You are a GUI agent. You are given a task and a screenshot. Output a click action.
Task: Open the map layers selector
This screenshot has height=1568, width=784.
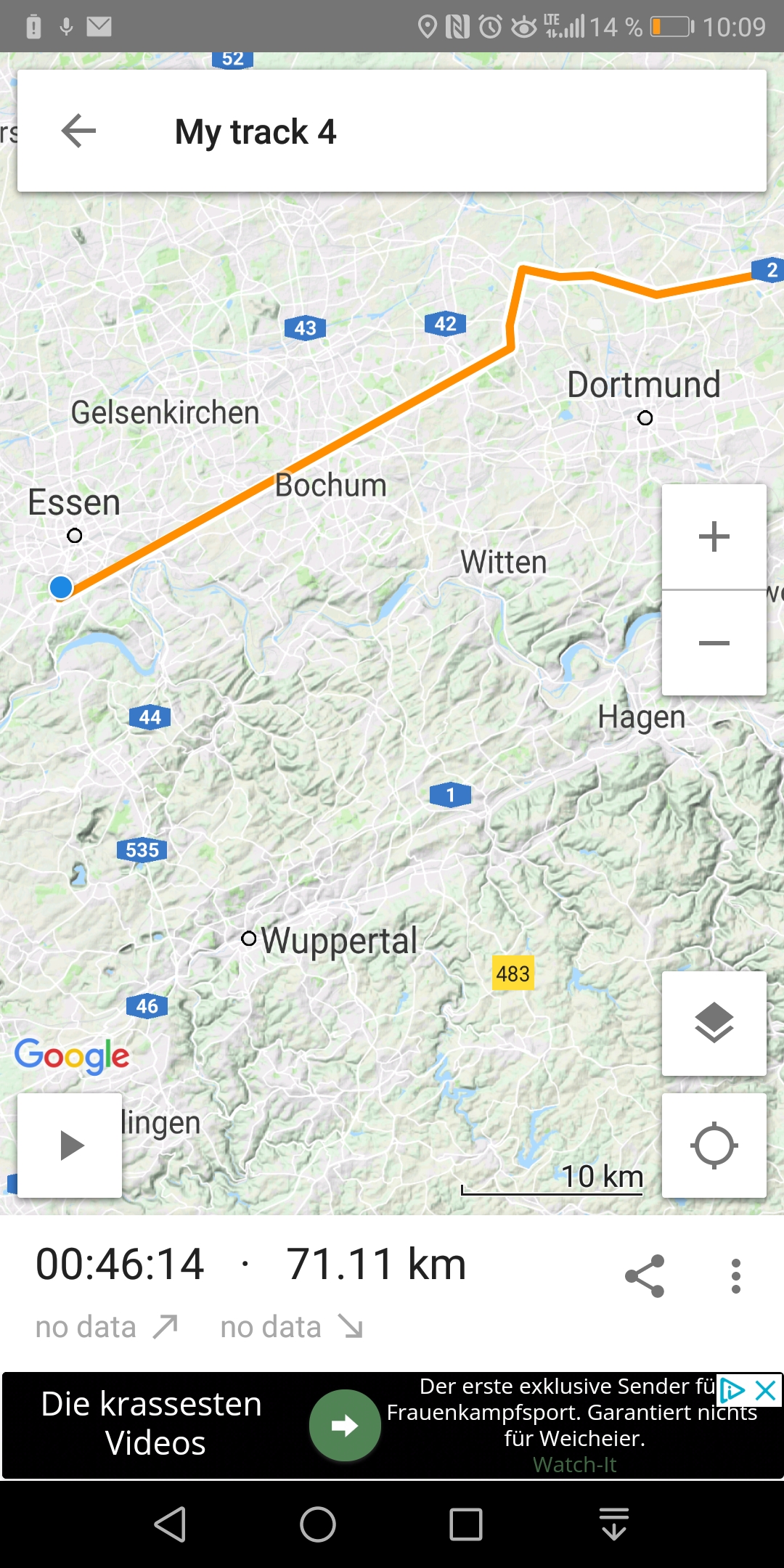pyautogui.click(x=714, y=1023)
